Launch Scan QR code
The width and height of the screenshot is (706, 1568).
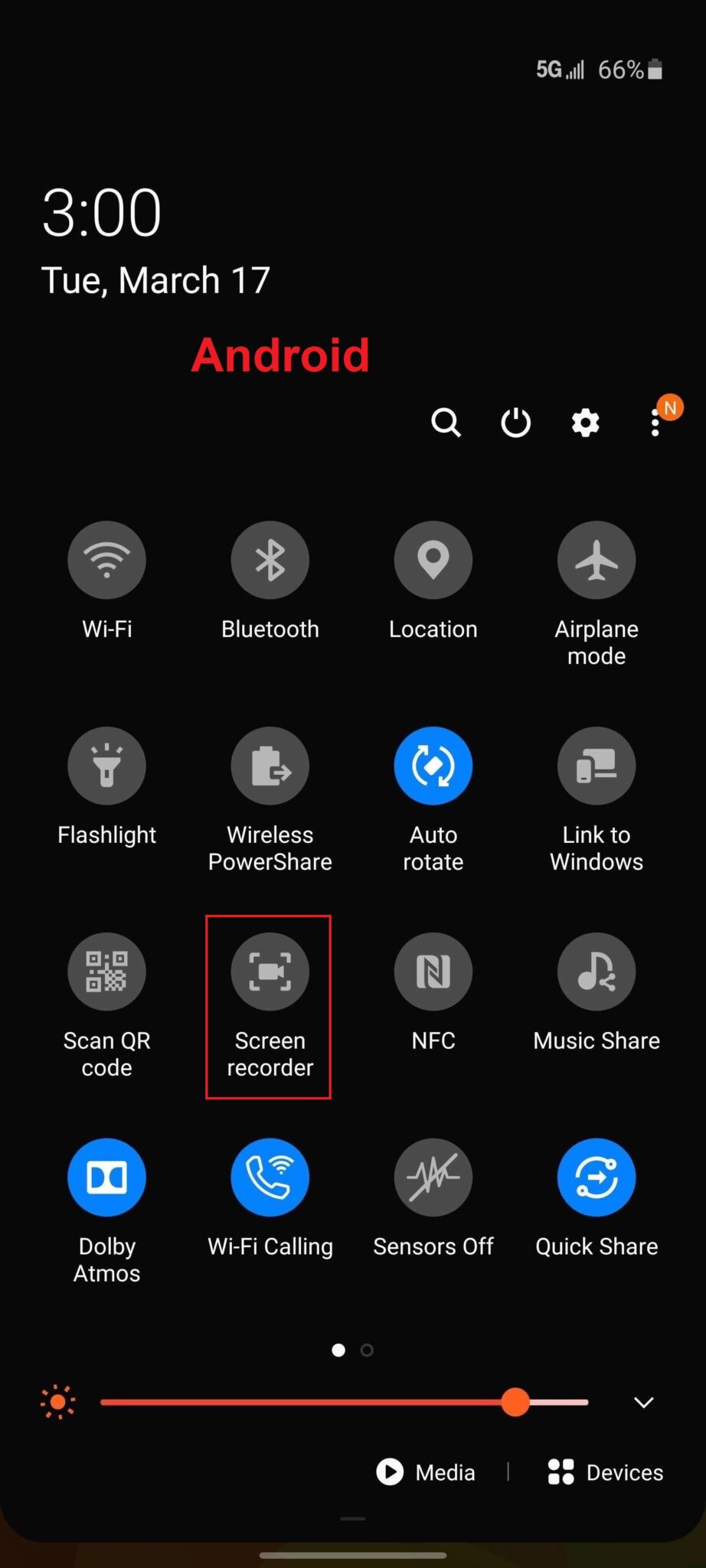[106, 972]
